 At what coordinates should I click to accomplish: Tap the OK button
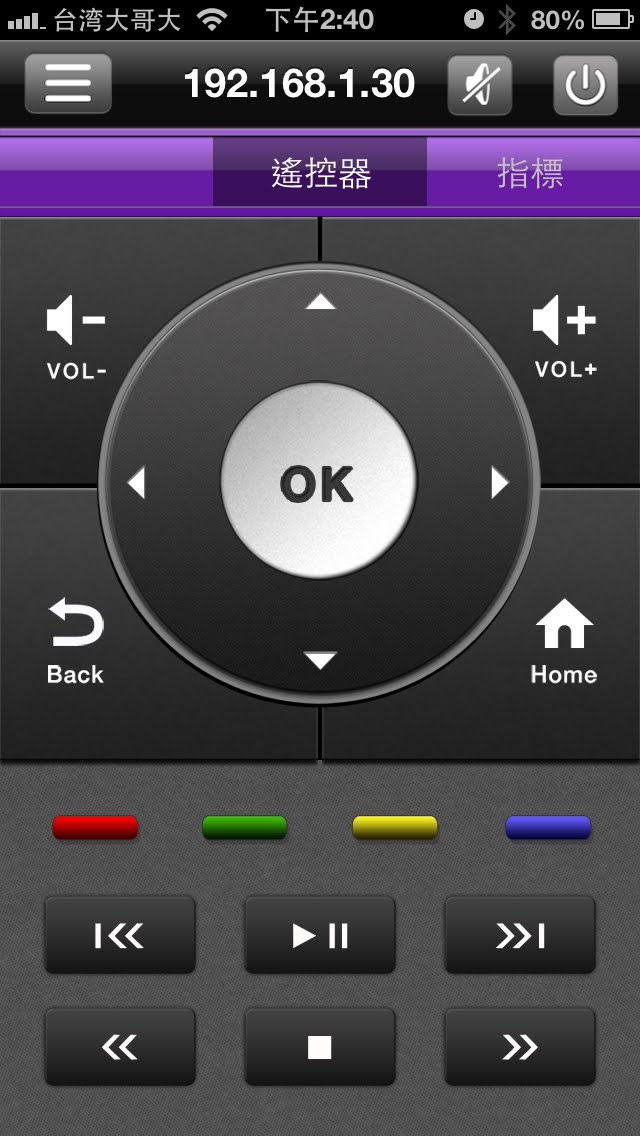coord(318,482)
